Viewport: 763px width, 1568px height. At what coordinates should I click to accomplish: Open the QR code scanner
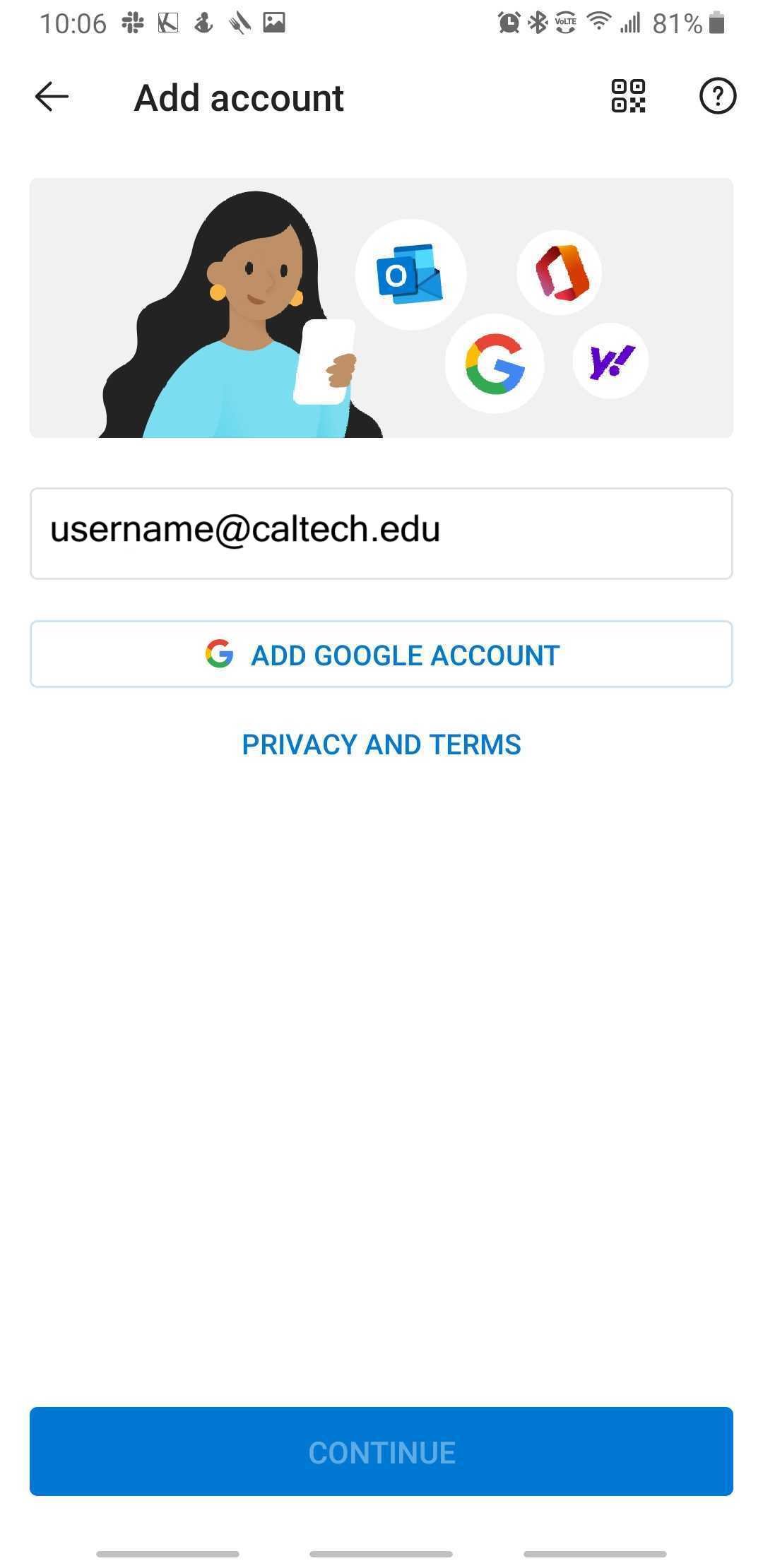coord(628,96)
